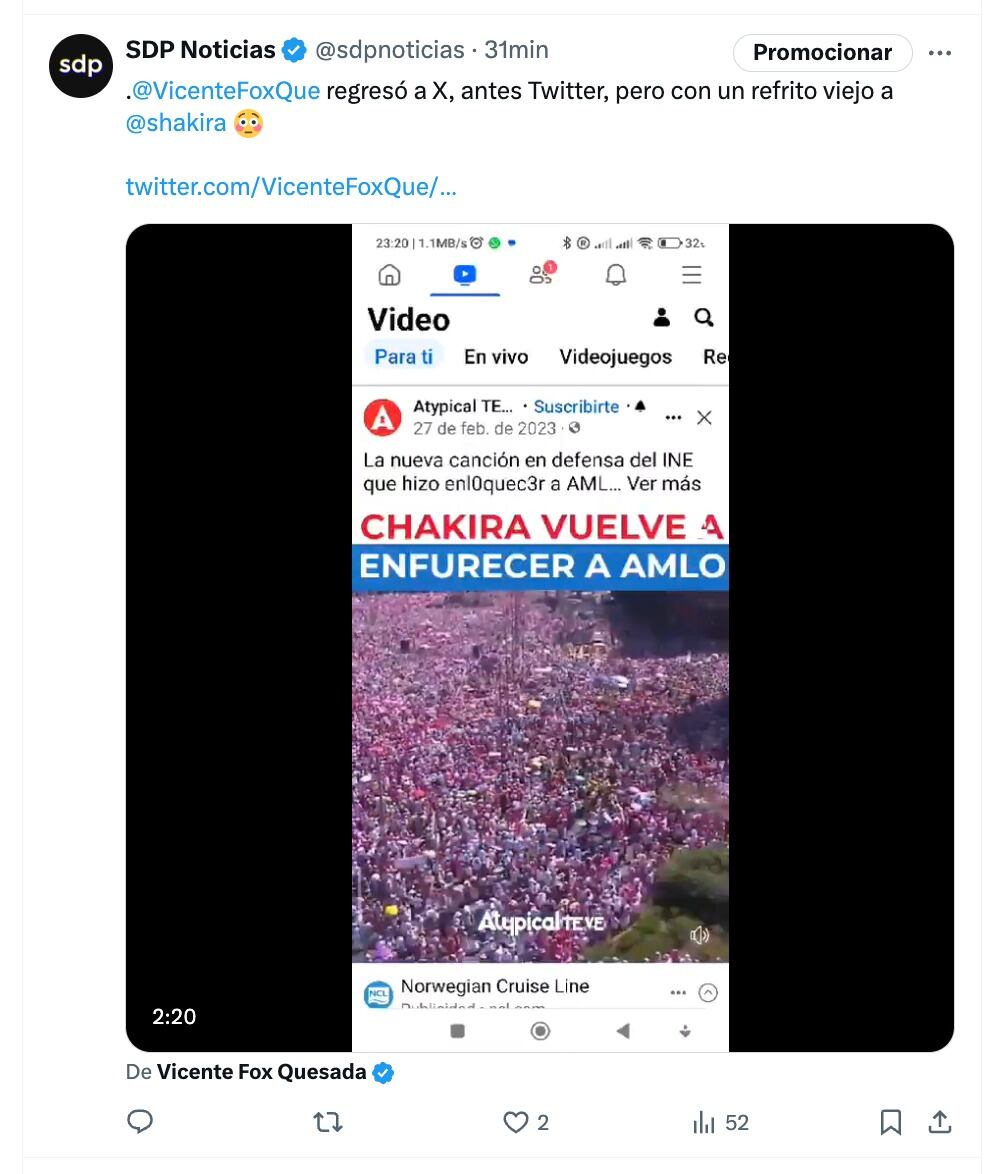The height and width of the screenshot is (1174, 998).
Task: Select the Para ti tab
Action: [x=403, y=356]
